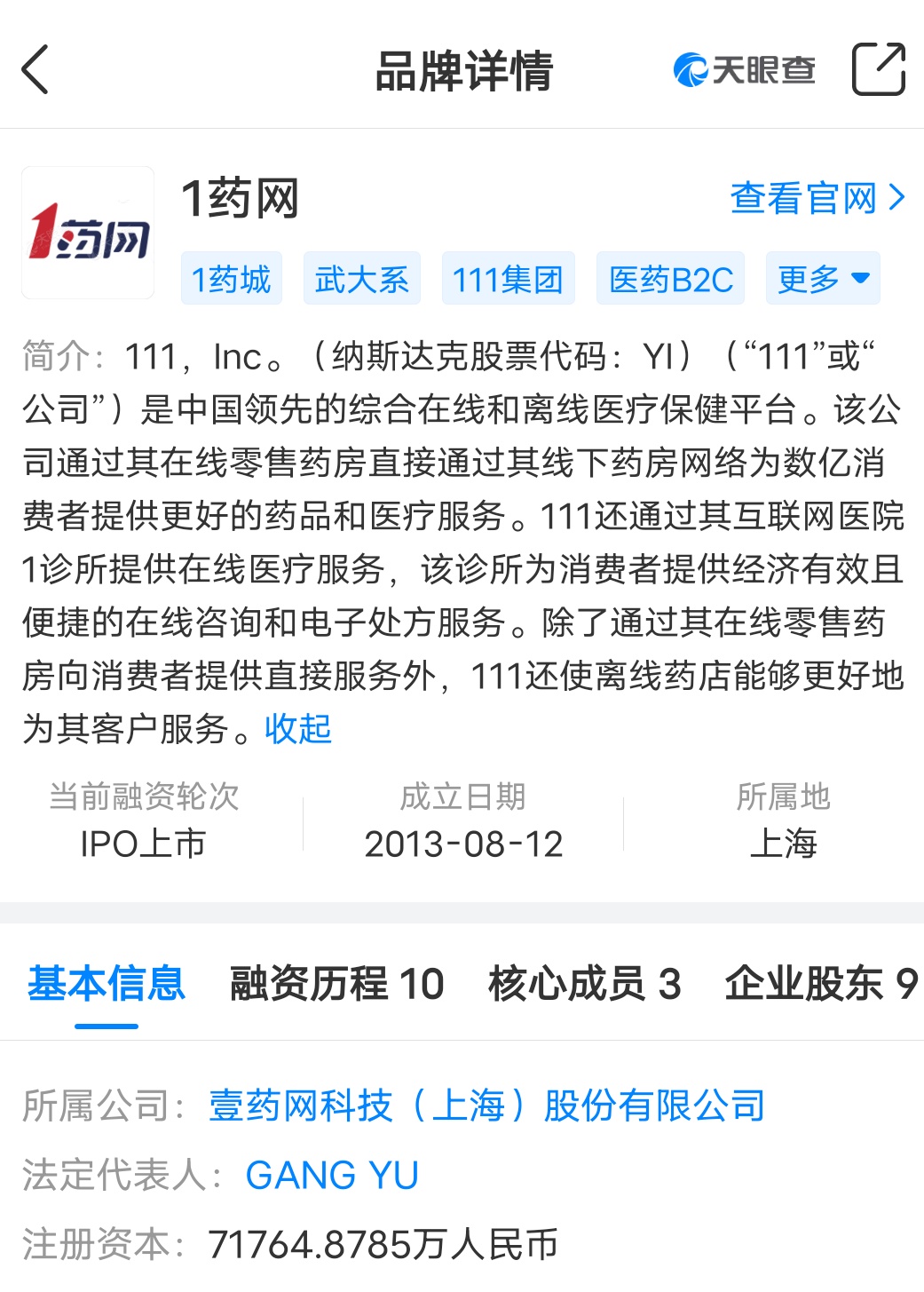Switch to 融资历程 tab
This screenshot has height=1292, width=924.
coord(336,984)
